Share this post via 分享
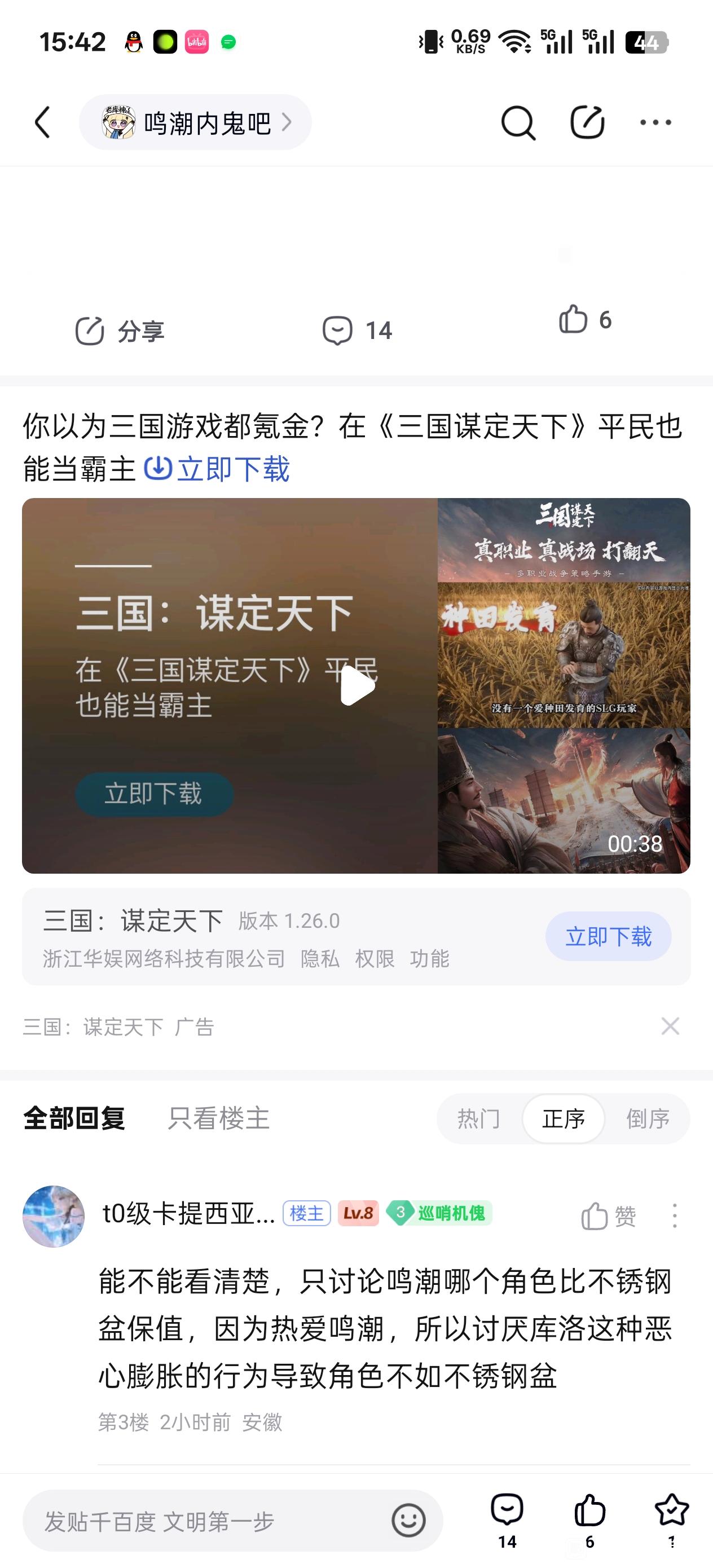Image resolution: width=713 pixels, height=1568 pixels. point(120,331)
